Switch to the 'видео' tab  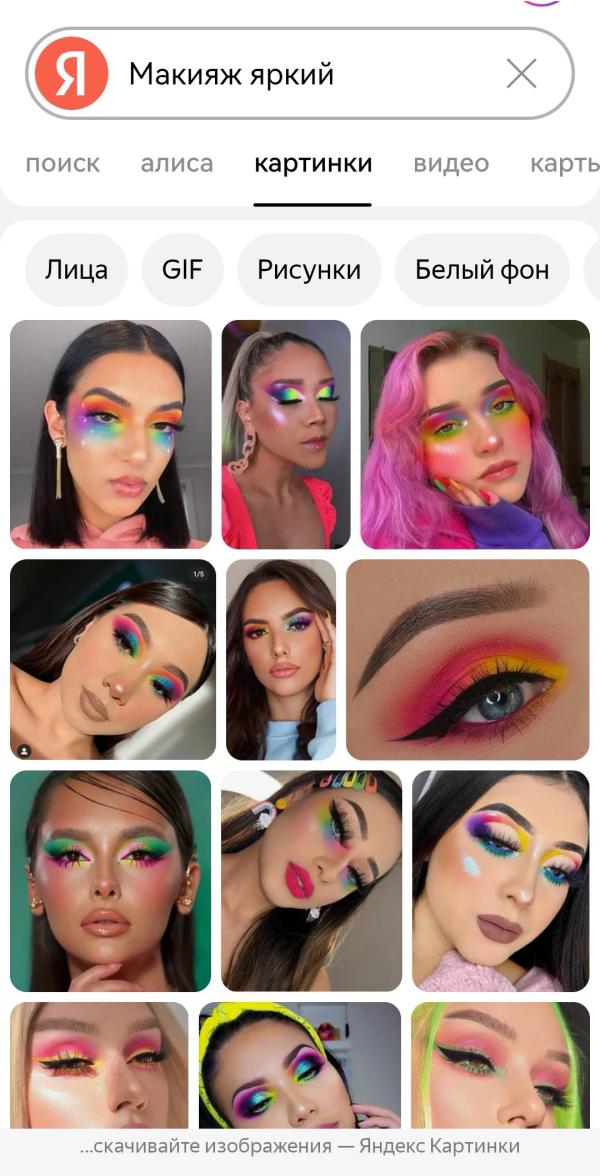click(451, 164)
